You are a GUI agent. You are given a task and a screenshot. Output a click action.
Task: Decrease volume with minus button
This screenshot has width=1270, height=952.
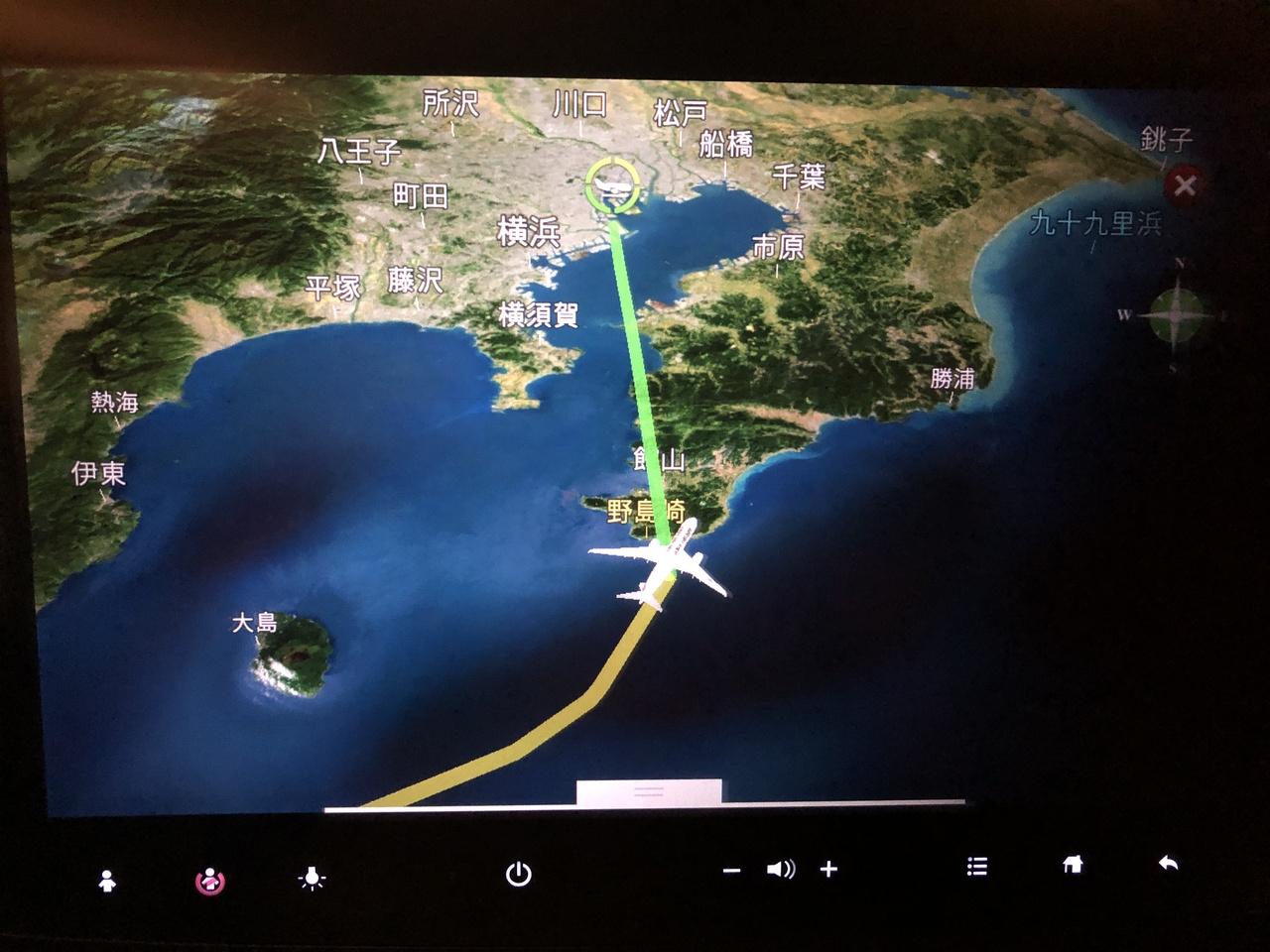pyautogui.click(x=732, y=871)
